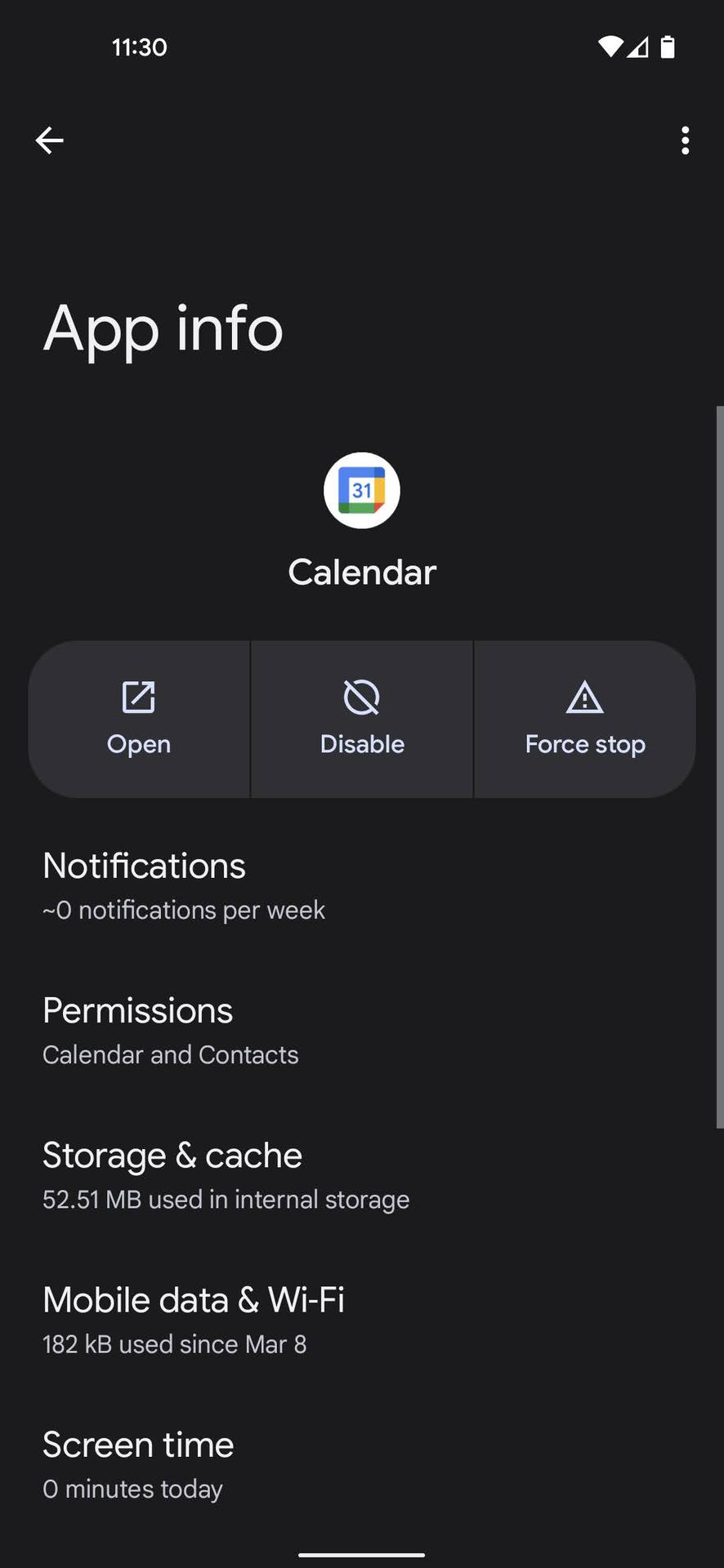This screenshot has width=724, height=1568.
Task: Open the Calendar app
Action: 139,719
